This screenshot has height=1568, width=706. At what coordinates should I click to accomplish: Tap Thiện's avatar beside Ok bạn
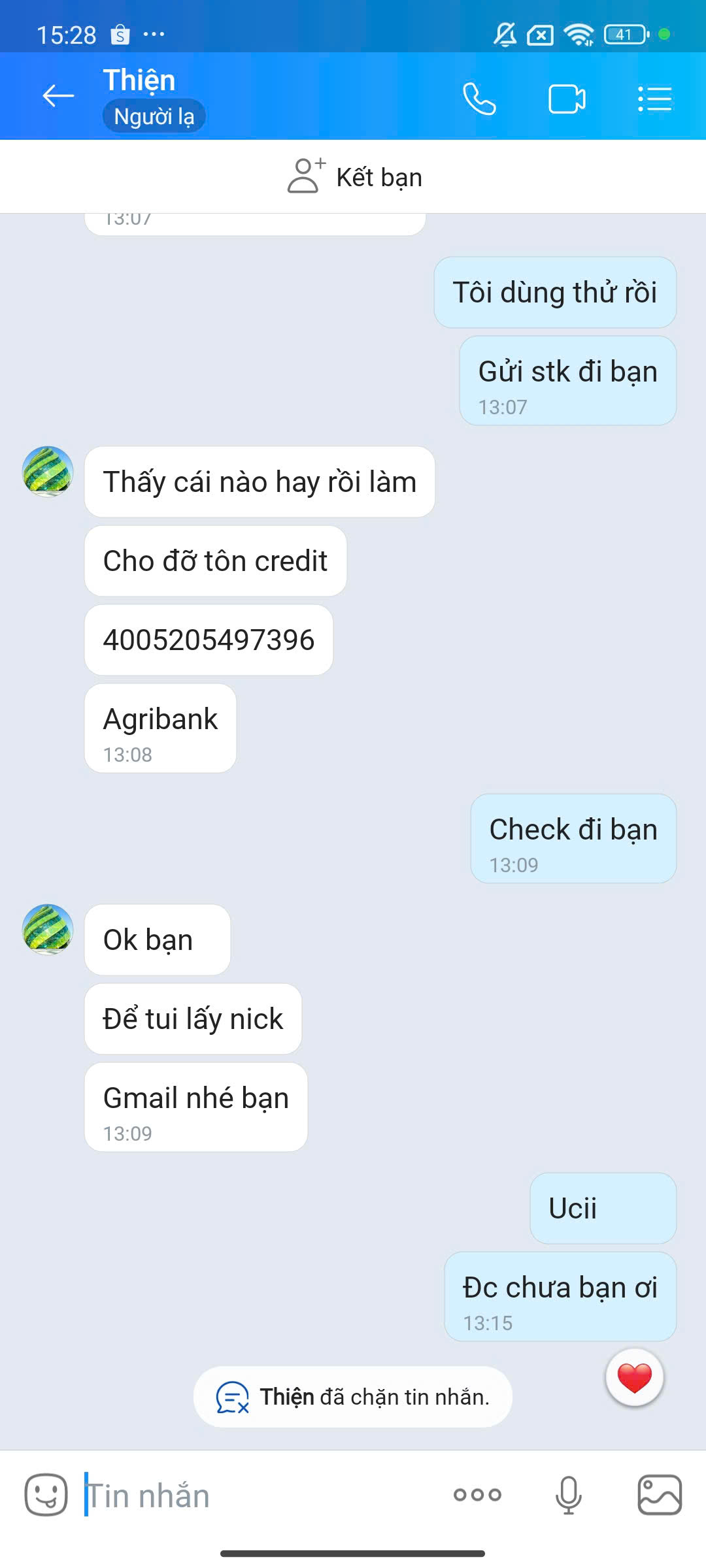pyautogui.click(x=48, y=929)
